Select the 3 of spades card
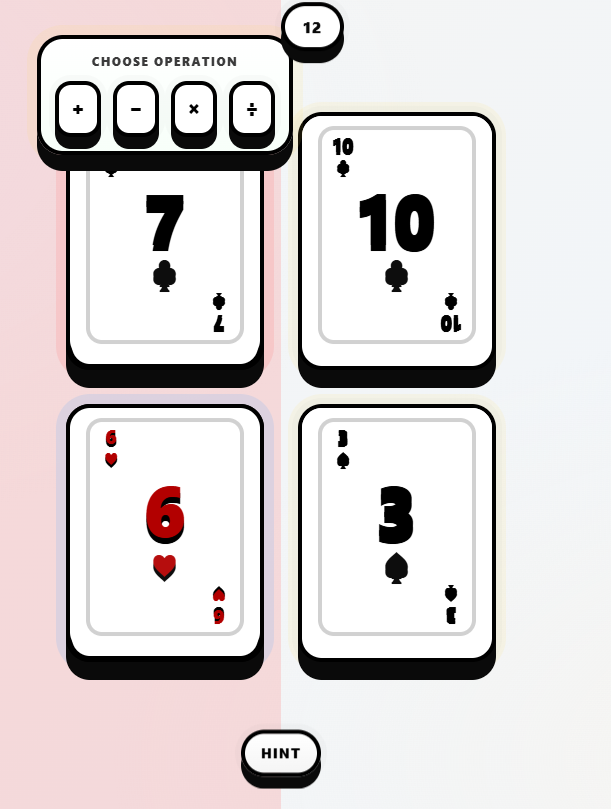 point(397,532)
